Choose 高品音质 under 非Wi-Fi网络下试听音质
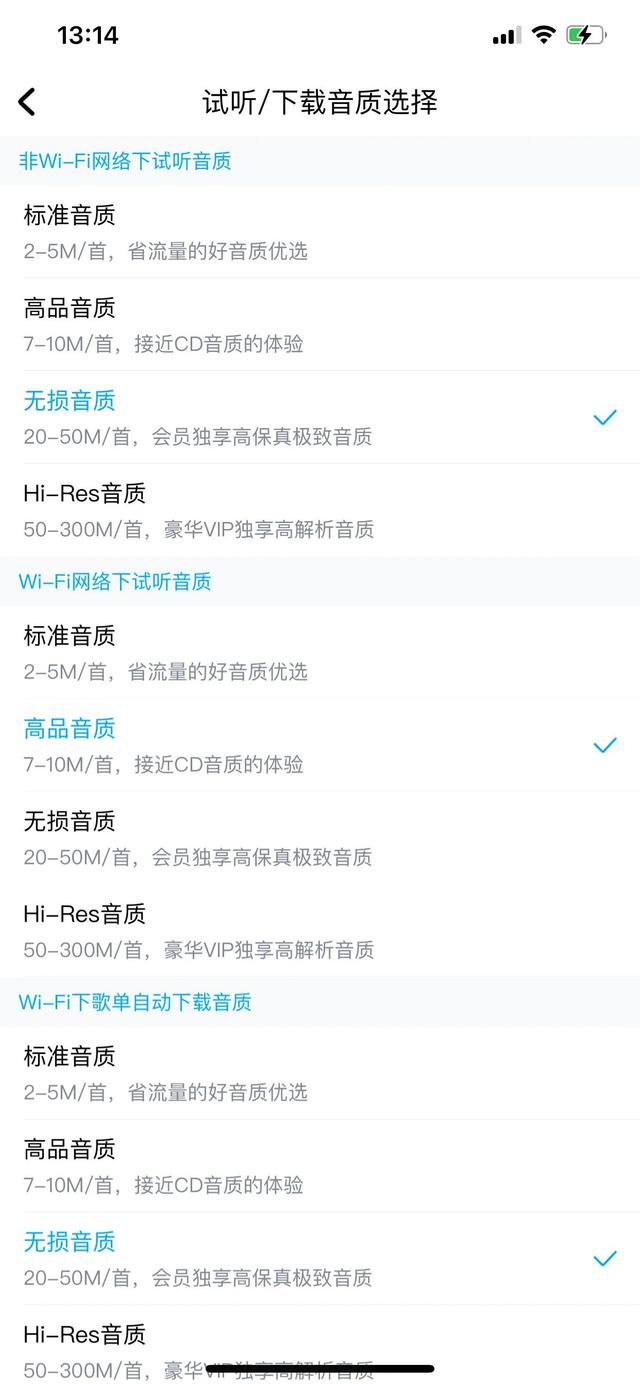The width and height of the screenshot is (640, 1385). [320, 324]
